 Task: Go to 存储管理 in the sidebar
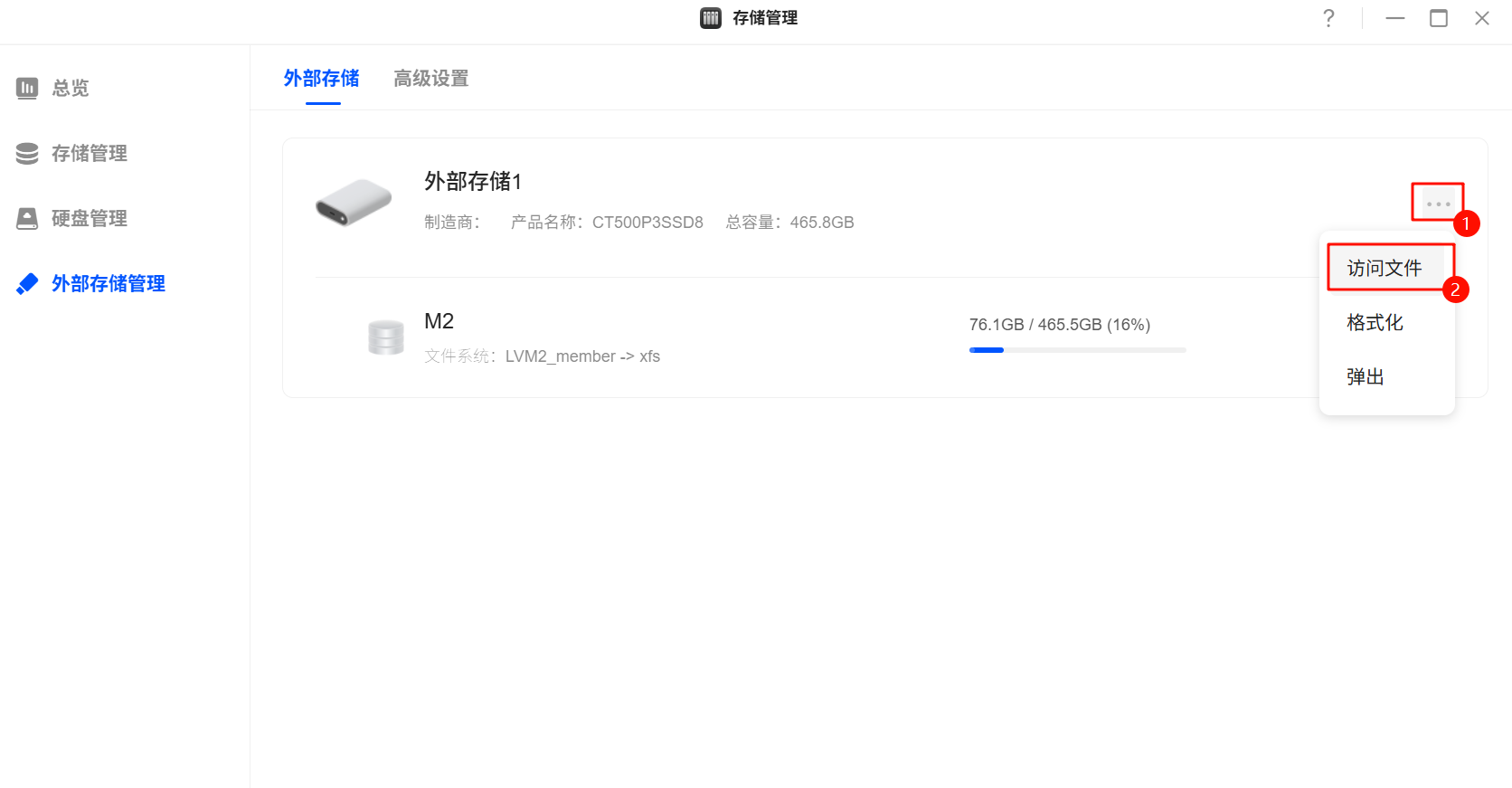tap(89, 153)
